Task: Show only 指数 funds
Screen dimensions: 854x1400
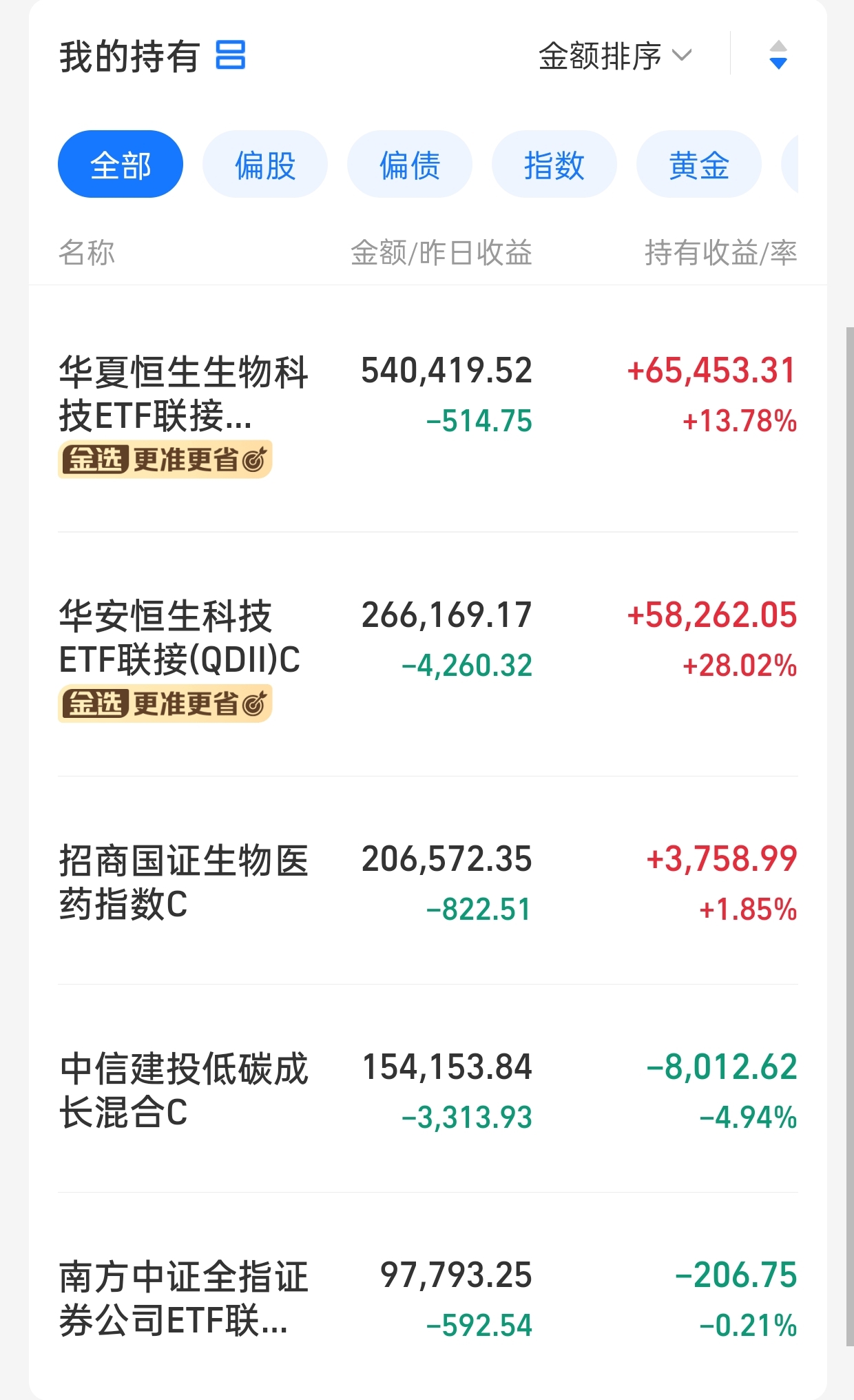Action: point(554,165)
